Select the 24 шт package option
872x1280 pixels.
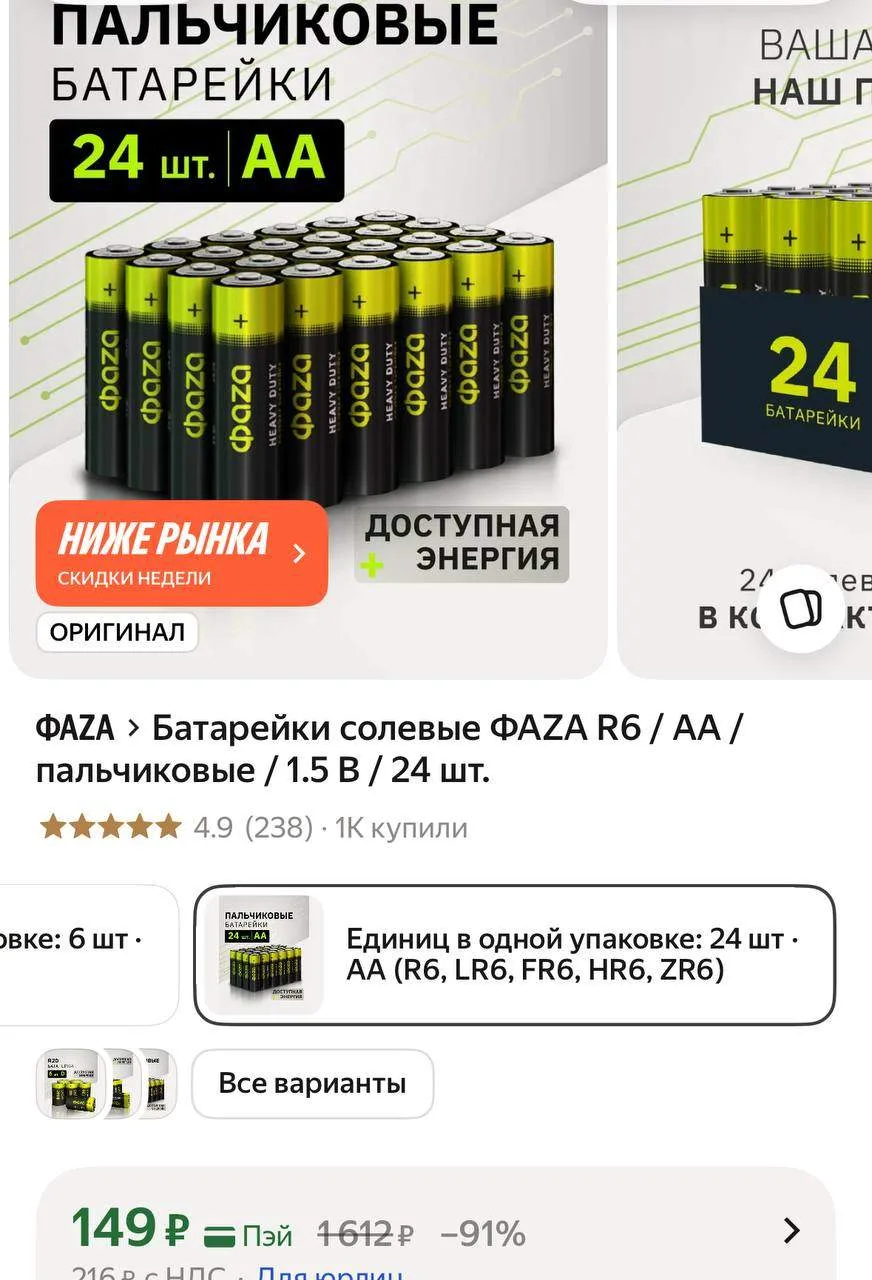pyautogui.click(x=514, y=955)
